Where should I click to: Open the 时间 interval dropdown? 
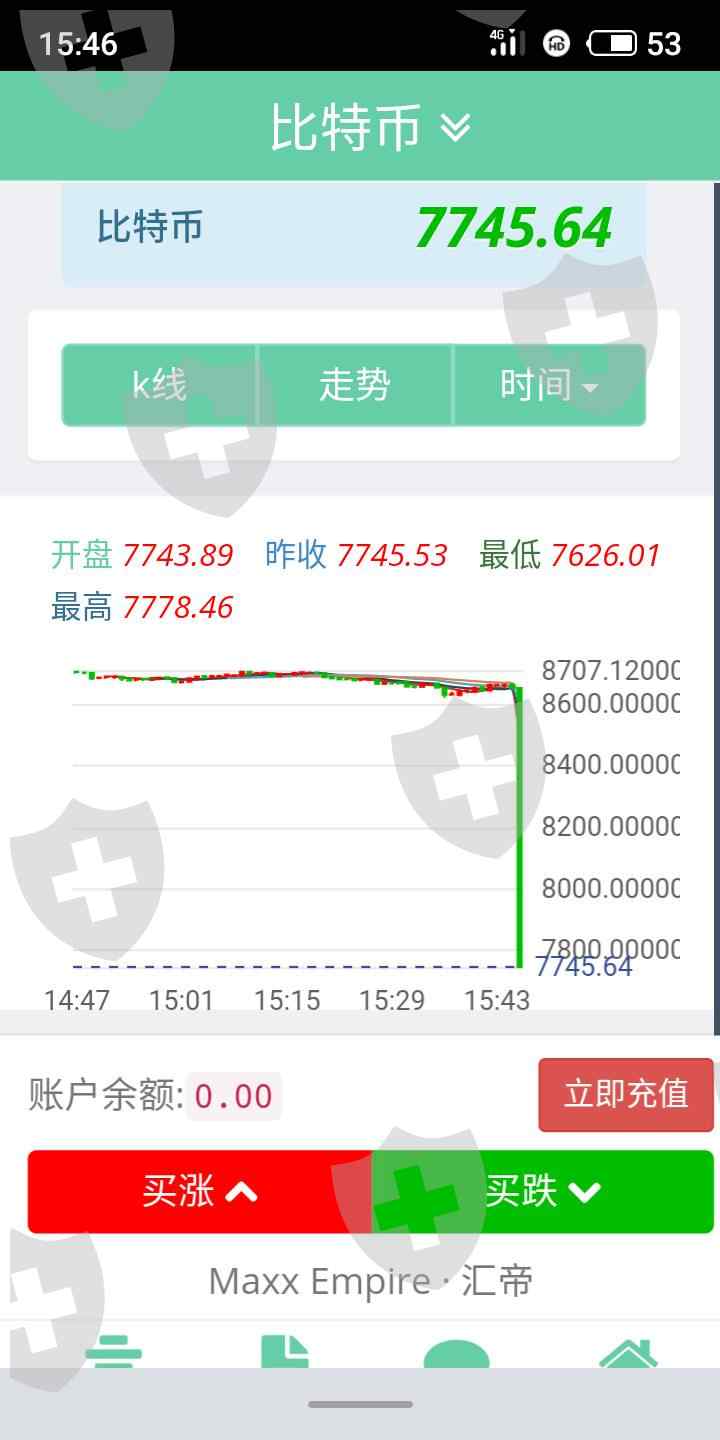click(x=550, y=385)
